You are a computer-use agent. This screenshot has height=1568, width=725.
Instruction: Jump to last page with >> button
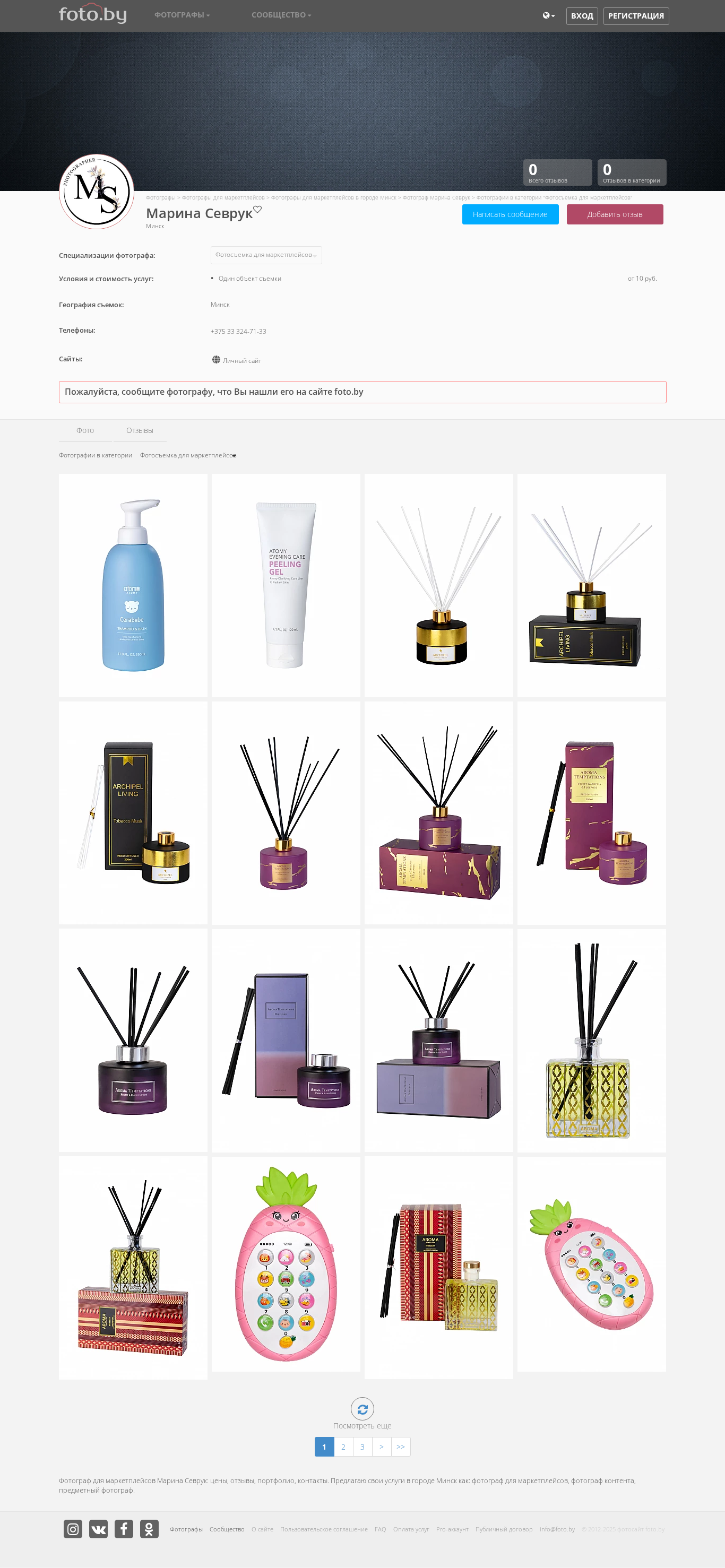tap(401, 1447)
